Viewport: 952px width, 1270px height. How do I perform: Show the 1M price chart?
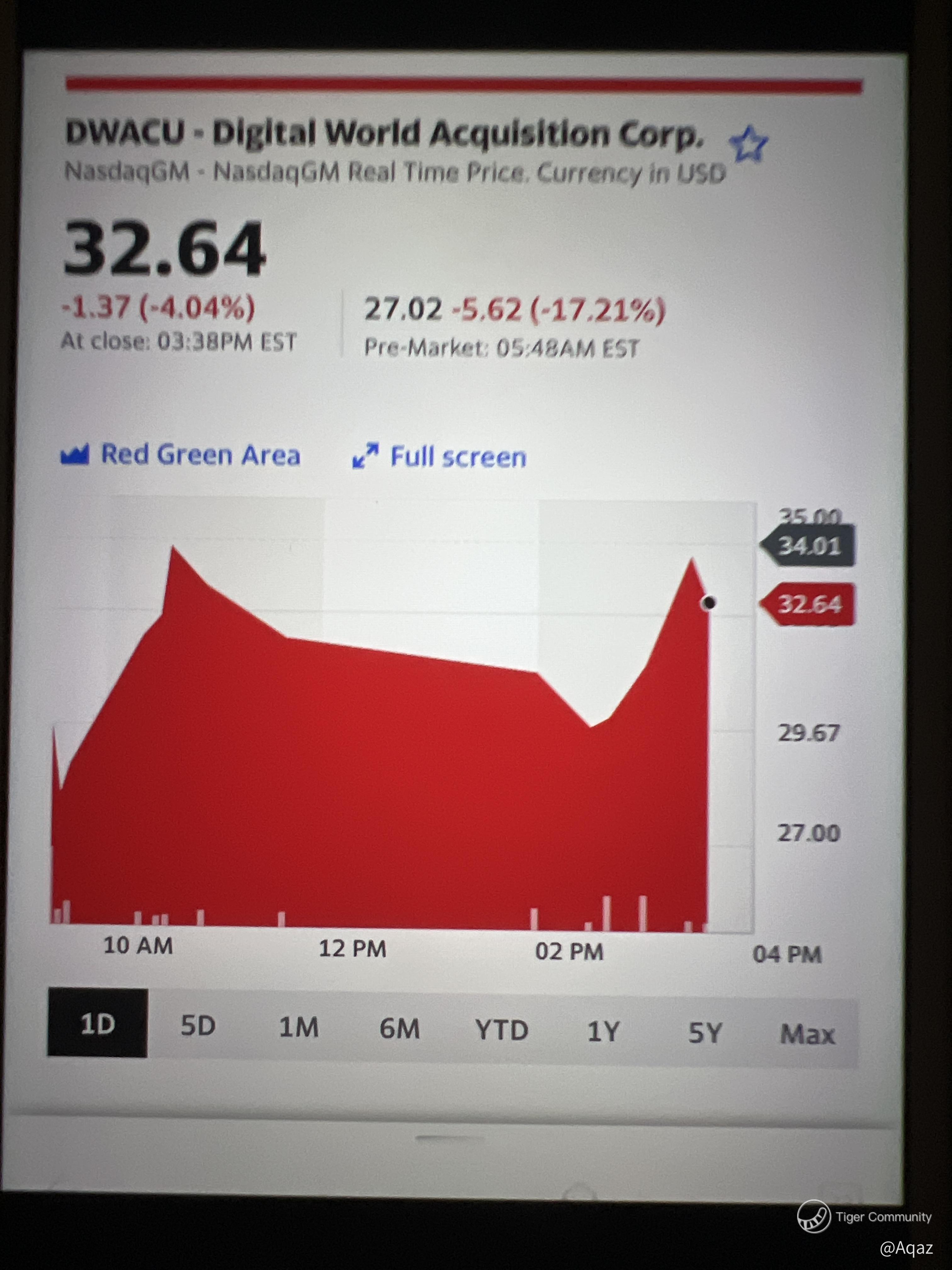tap(299, 1027)
